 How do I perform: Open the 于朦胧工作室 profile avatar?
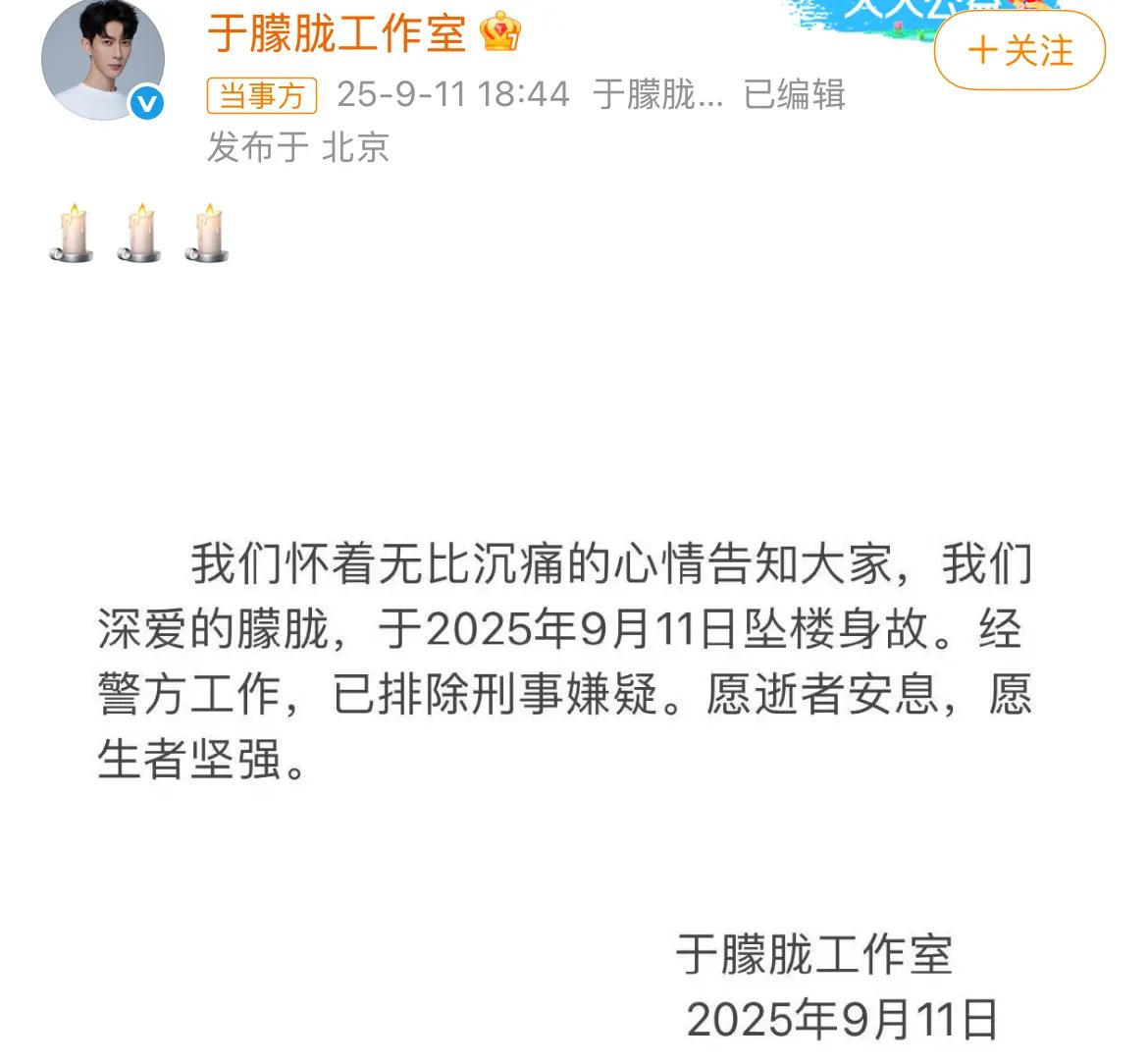[102, 61]
